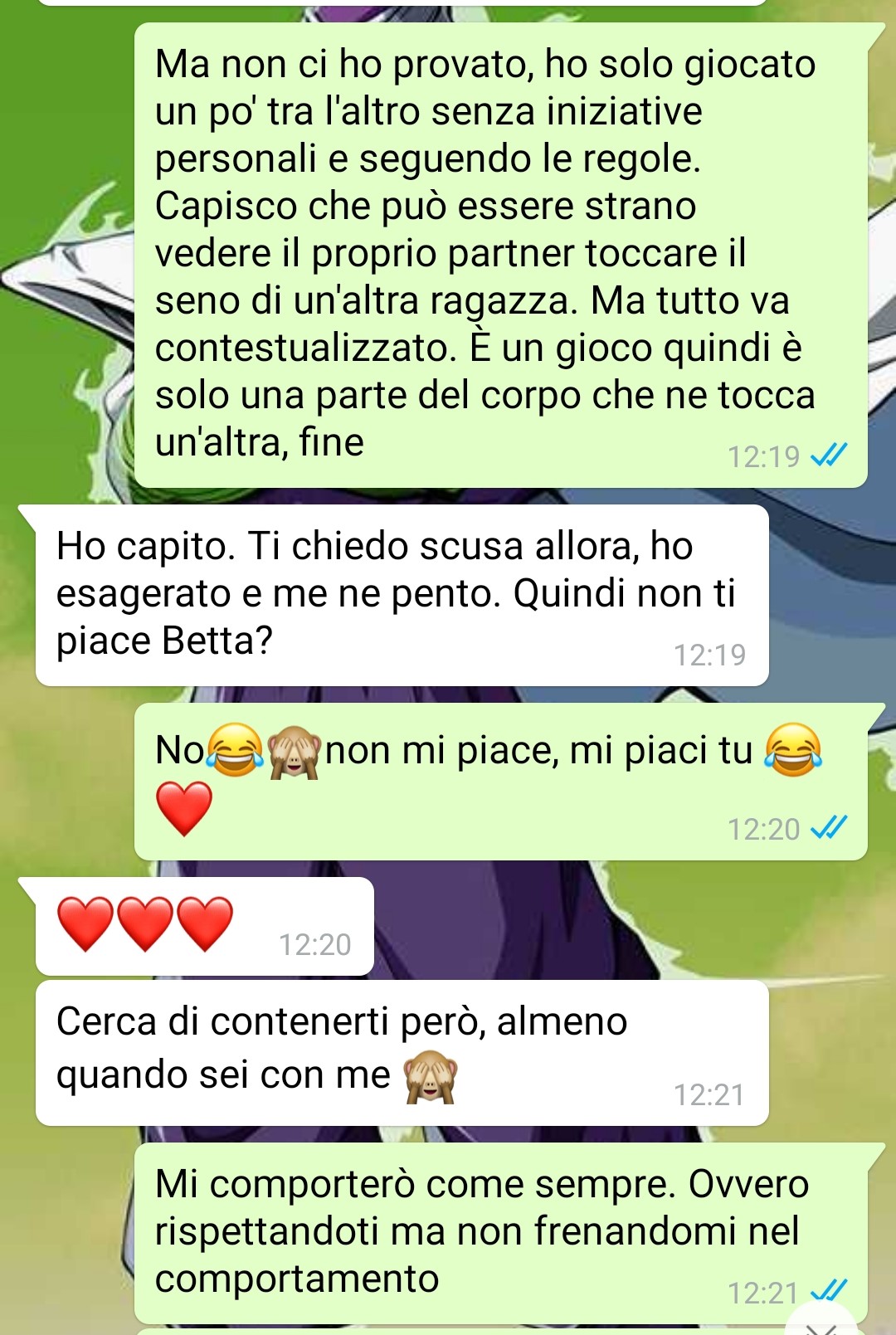Jump to the latest messages button

821,1323
